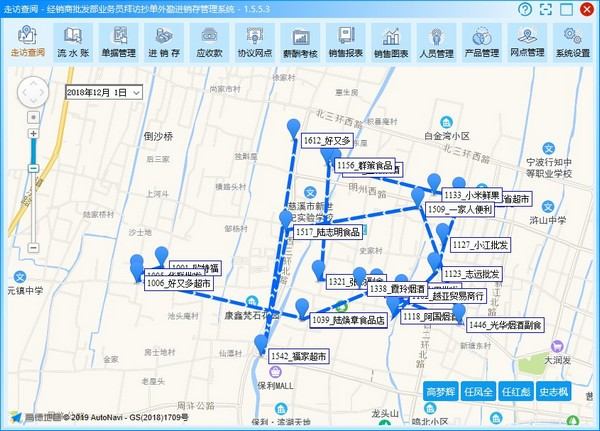600x431 pixels.
Task: Select salesperson 任凤全
Action: pyautogui.click(x=479, y=391)
